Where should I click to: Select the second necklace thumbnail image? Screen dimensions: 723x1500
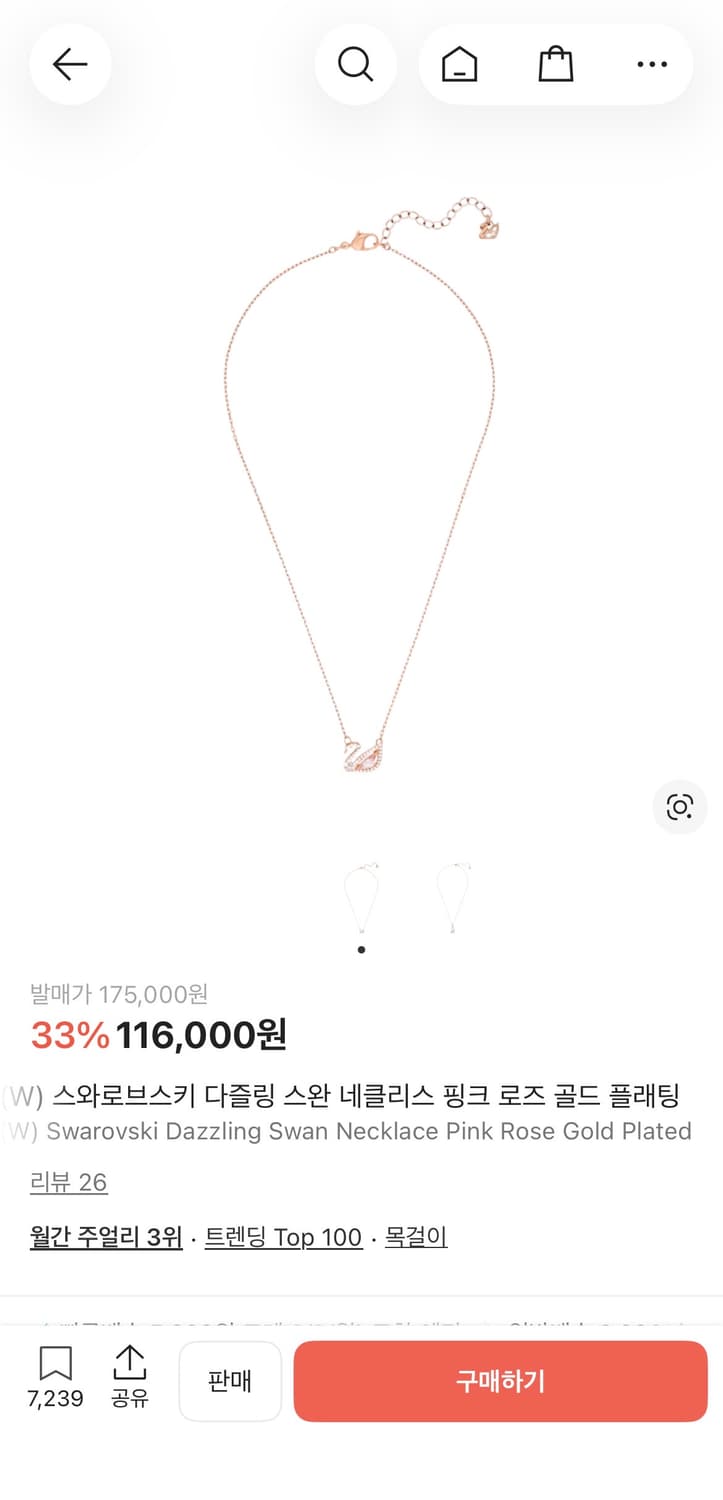pyautogui.click(x=455, y=895)
